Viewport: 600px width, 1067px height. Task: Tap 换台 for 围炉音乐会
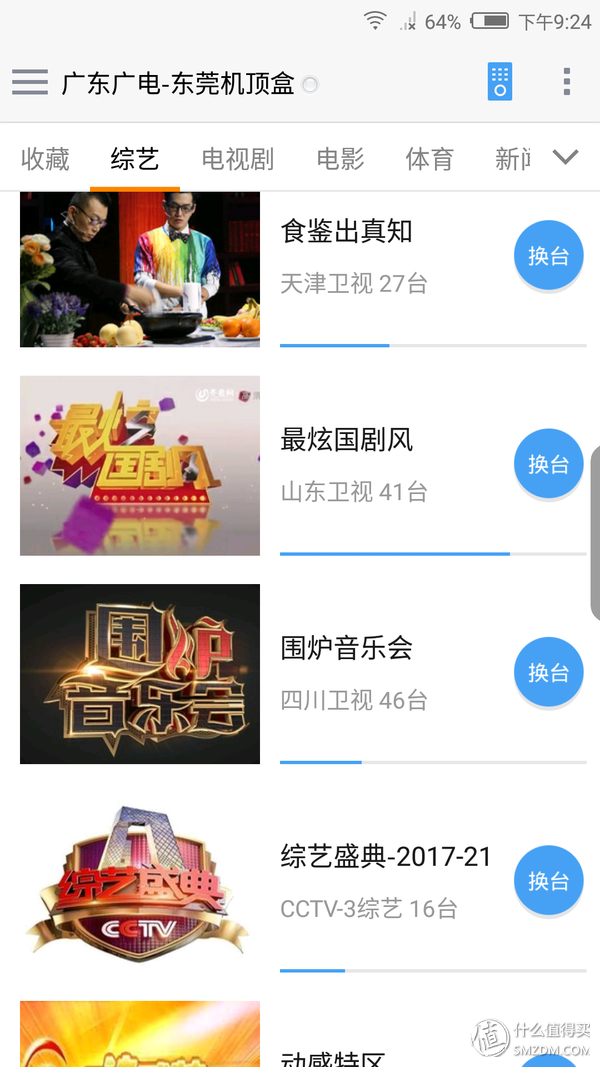click(x=548, y=672)
